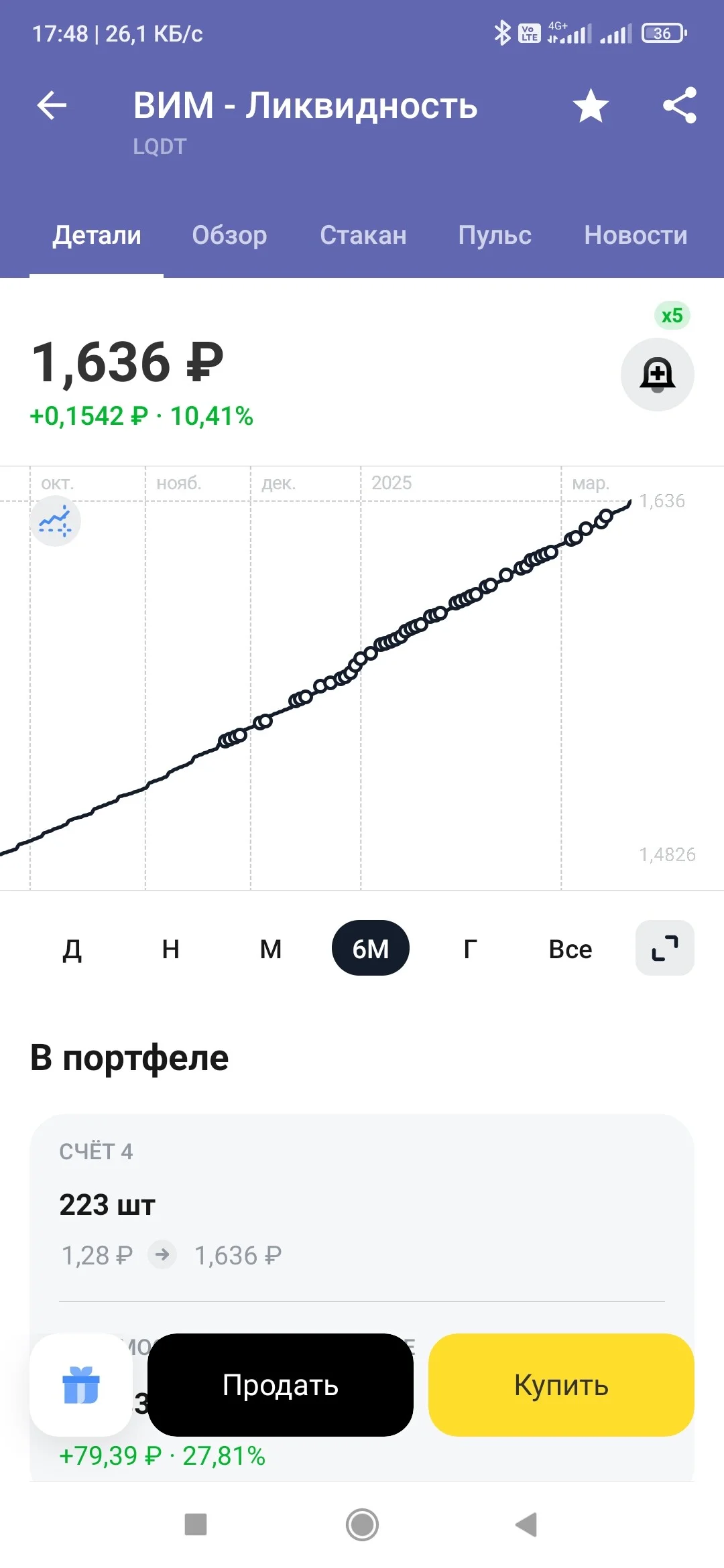The height and width of the screenshot is (1568, 724).
Task: Toggle the chart comparison icon
Action: [55, 521]
